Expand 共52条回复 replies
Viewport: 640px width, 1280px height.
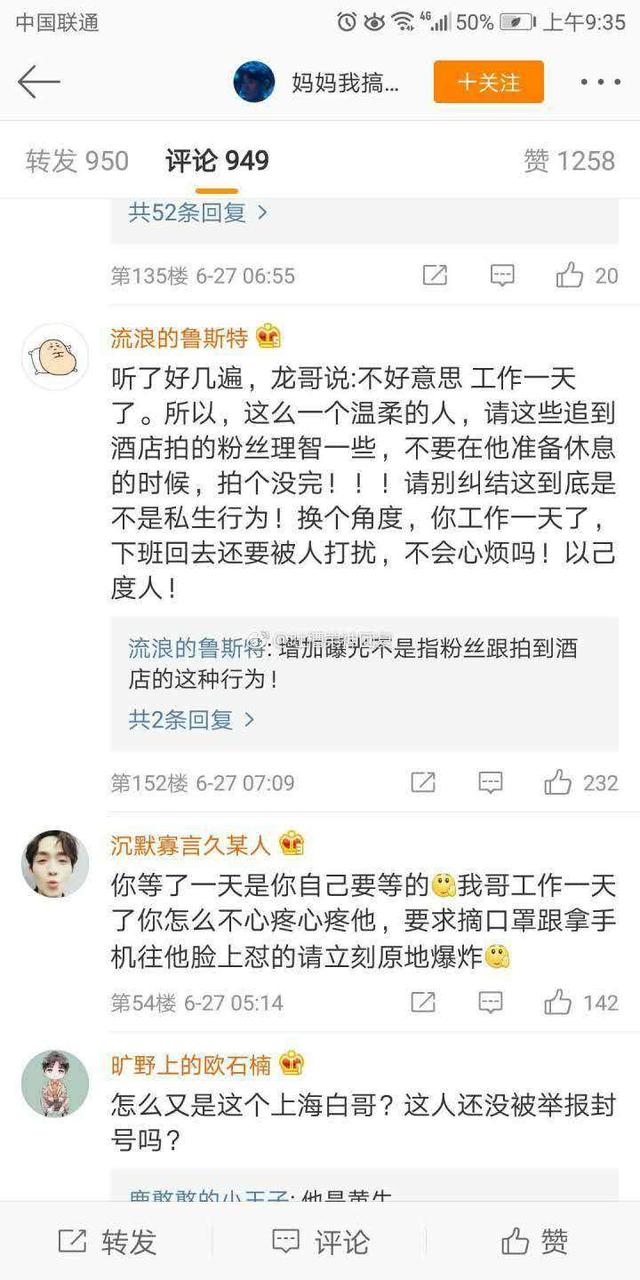coord(198,212)
